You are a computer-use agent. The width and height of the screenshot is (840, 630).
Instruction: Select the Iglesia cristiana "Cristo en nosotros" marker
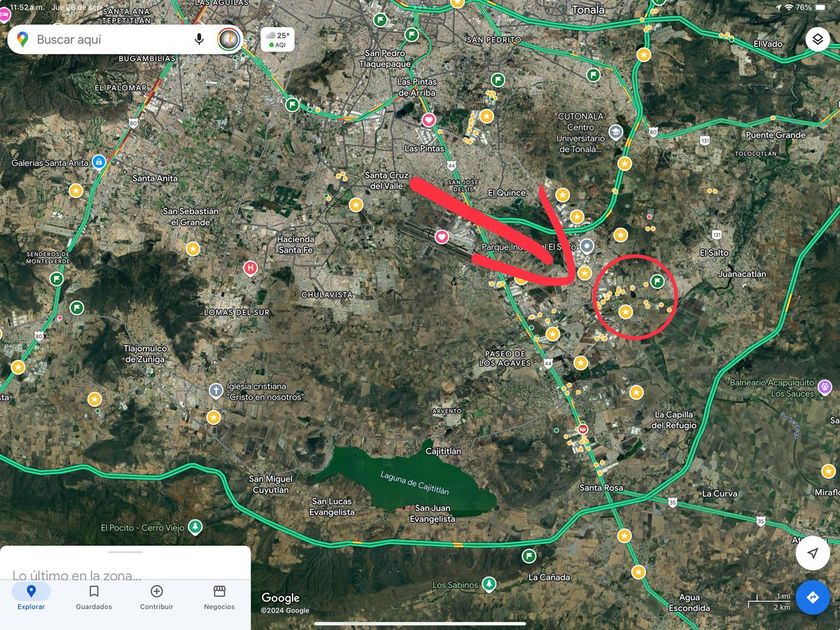point(215,389)
